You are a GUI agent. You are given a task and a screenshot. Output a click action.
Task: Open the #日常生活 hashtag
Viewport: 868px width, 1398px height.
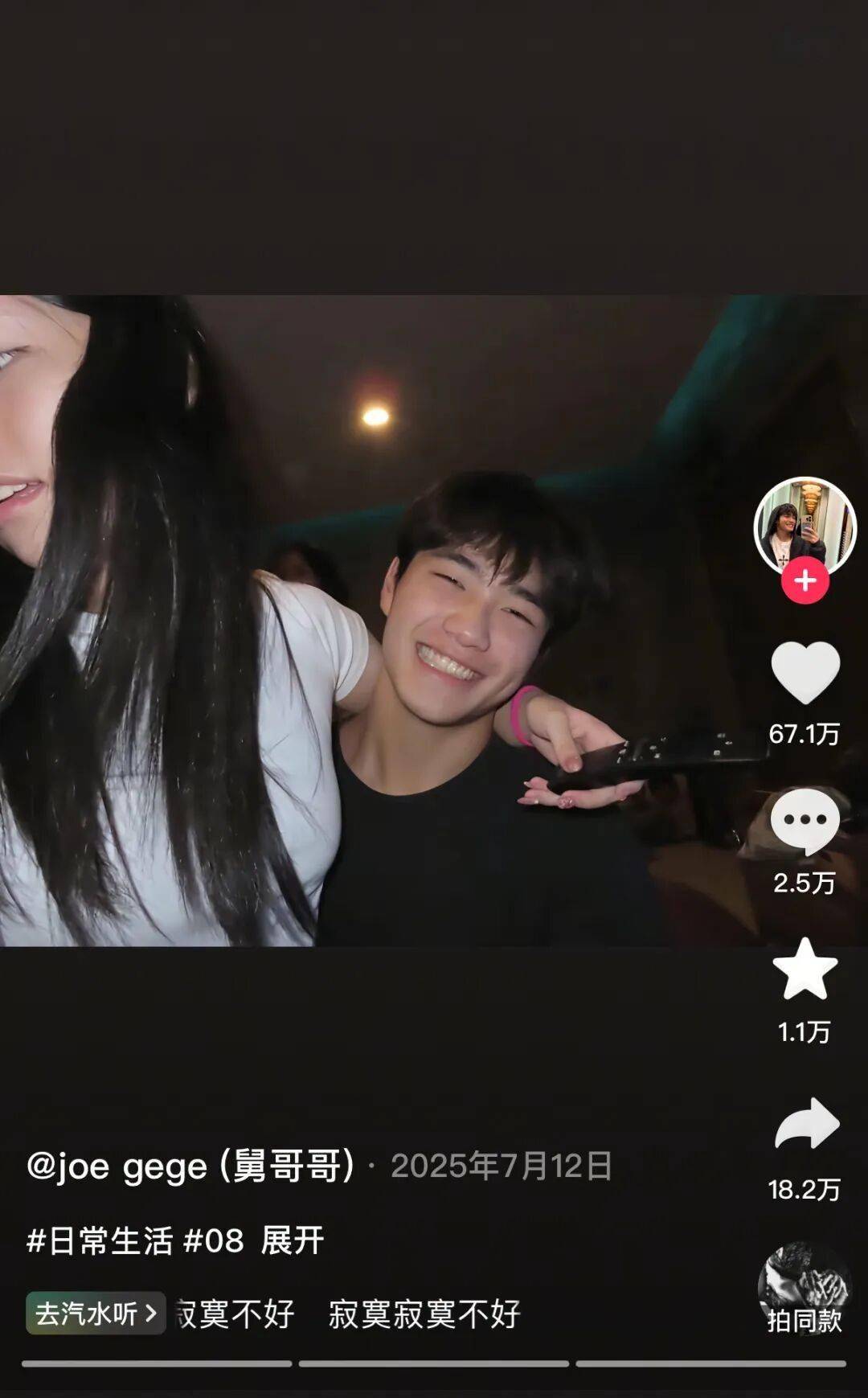(100, 1240)
